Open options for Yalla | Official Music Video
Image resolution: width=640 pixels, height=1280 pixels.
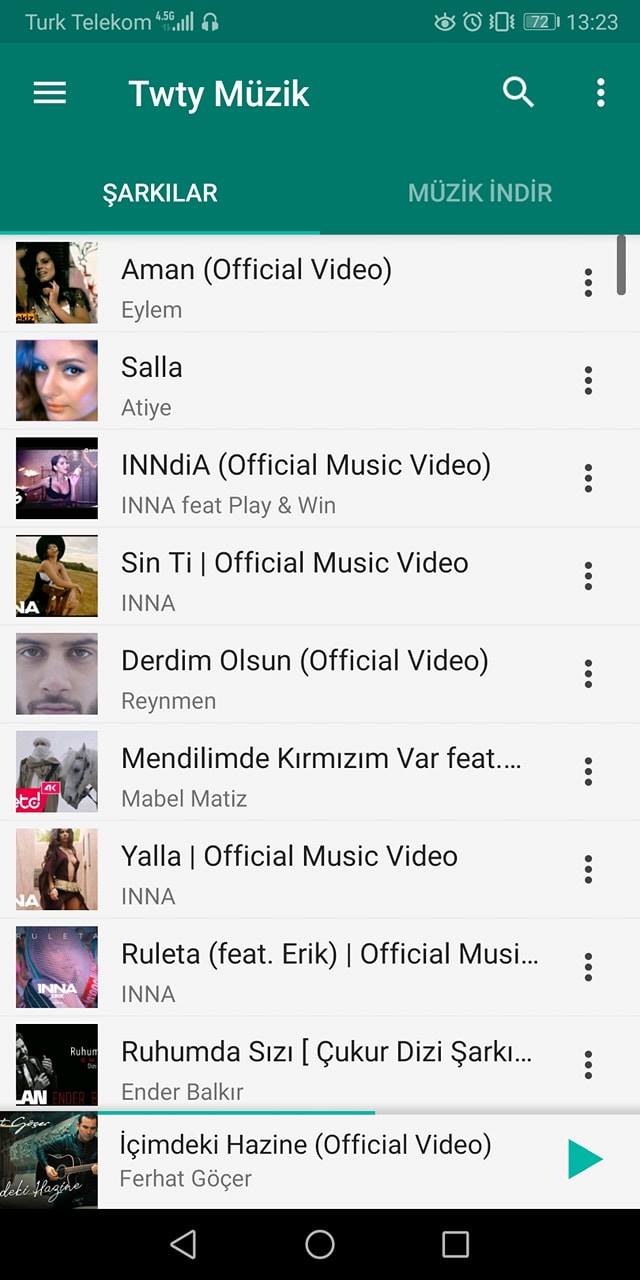[588, 869]
